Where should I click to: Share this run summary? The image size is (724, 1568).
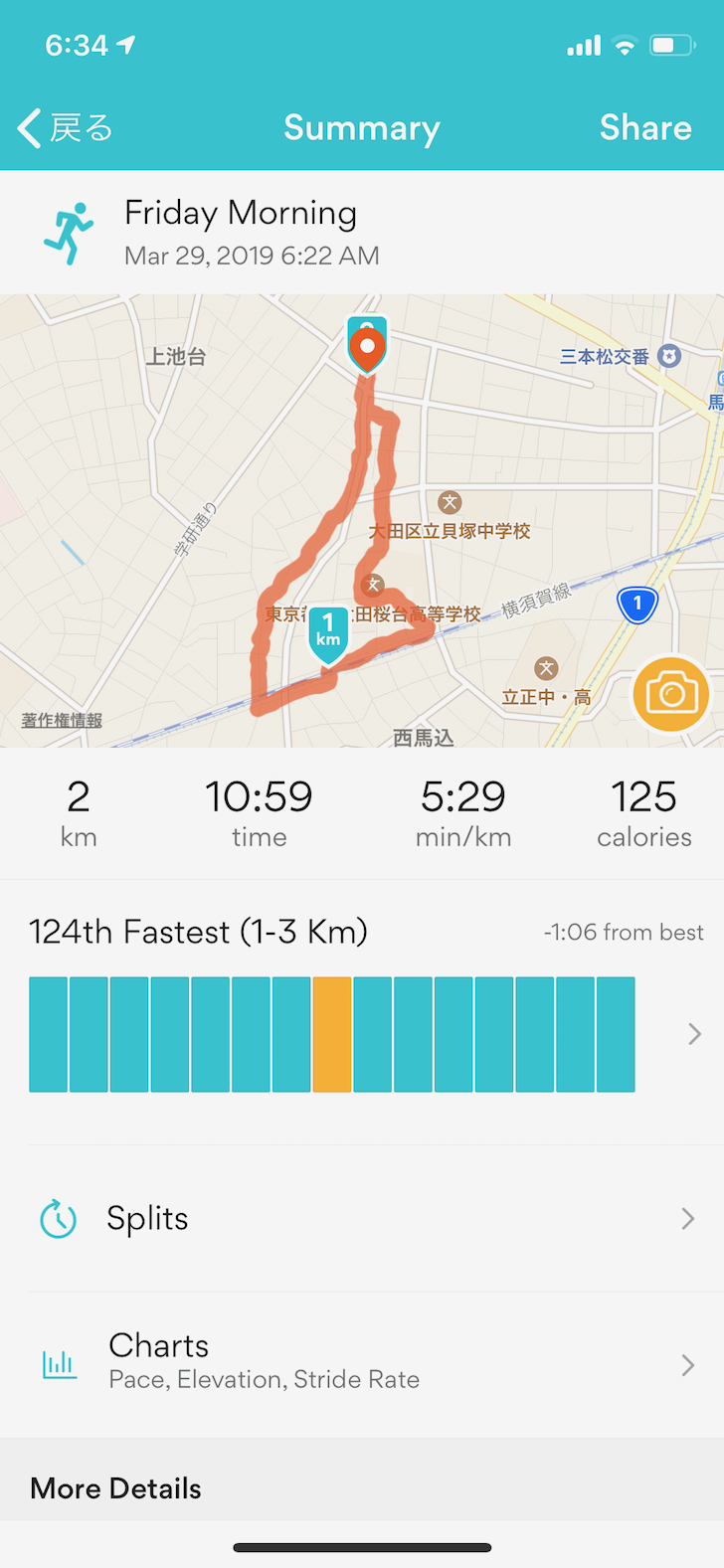coord(645,128)
